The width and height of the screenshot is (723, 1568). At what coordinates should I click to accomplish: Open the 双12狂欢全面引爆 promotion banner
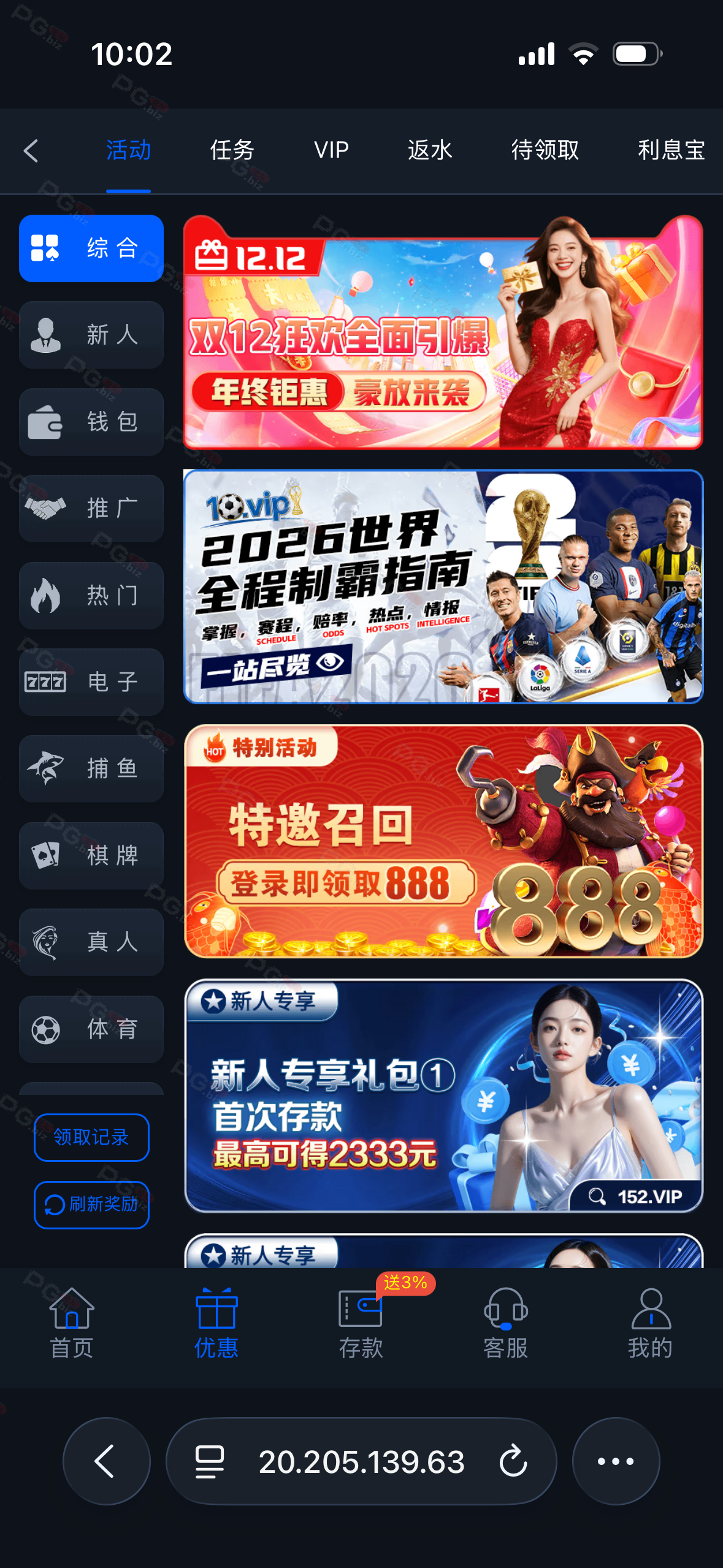443,332
